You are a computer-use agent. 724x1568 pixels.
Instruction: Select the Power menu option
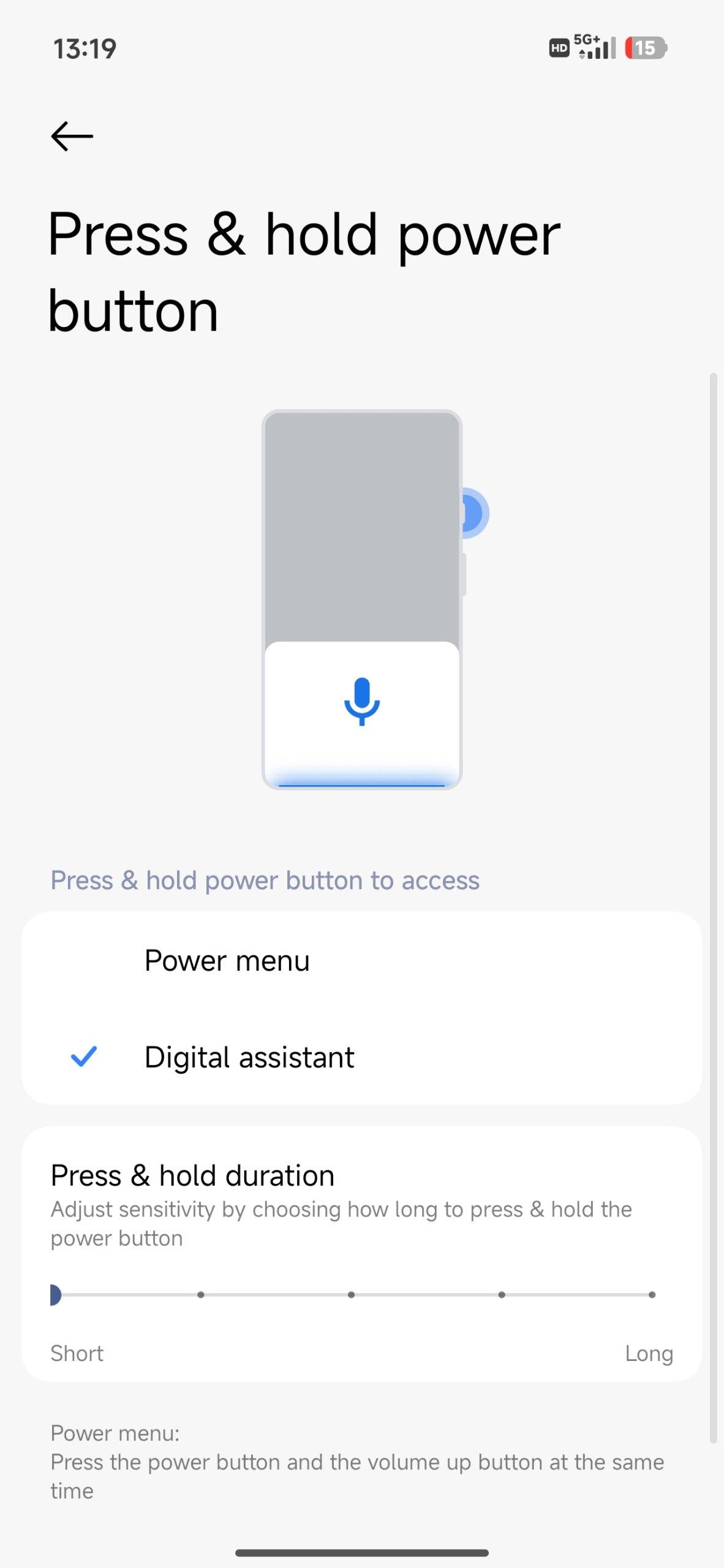coord(361,960)
